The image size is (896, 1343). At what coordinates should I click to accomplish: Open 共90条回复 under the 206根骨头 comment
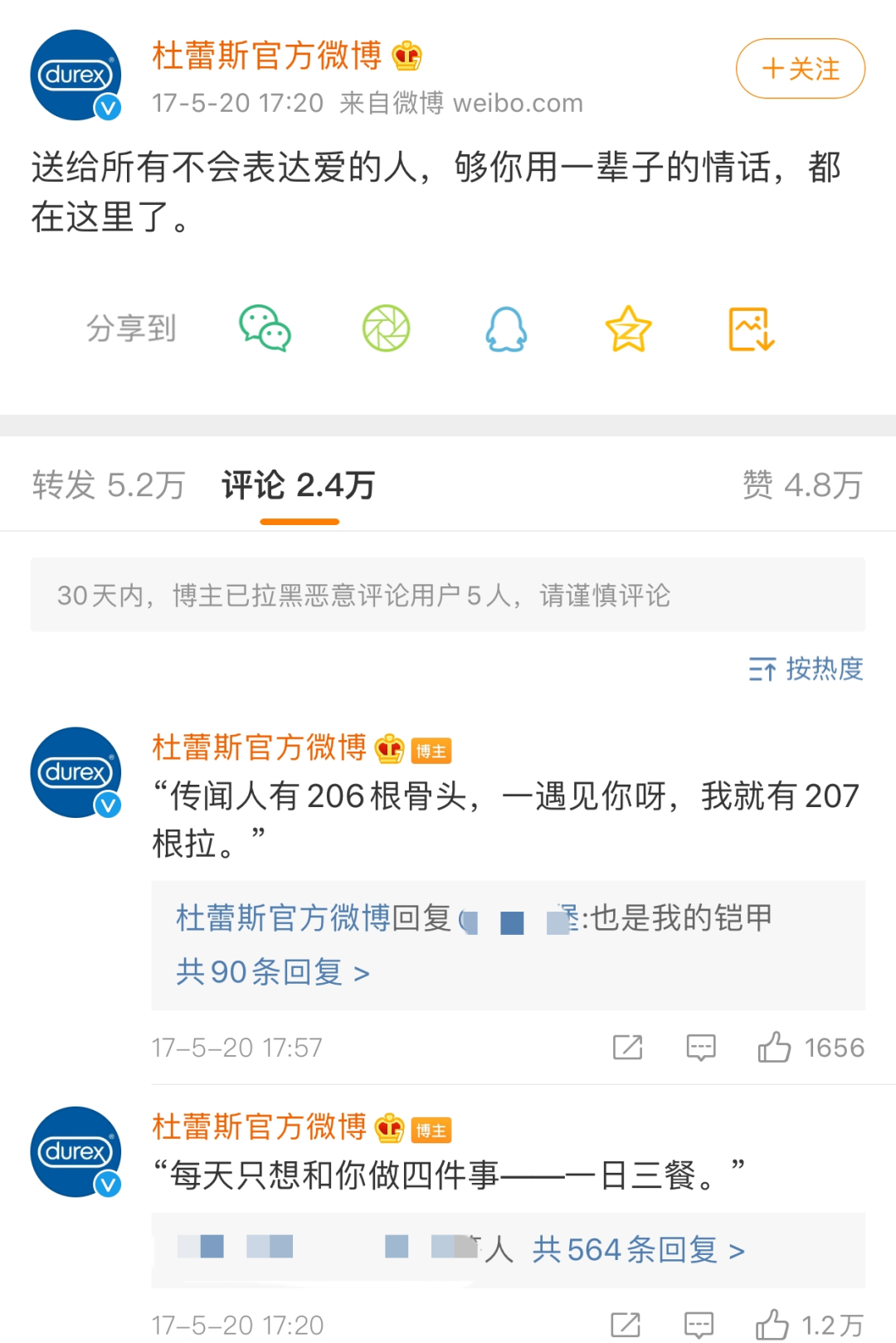point(272,971)
